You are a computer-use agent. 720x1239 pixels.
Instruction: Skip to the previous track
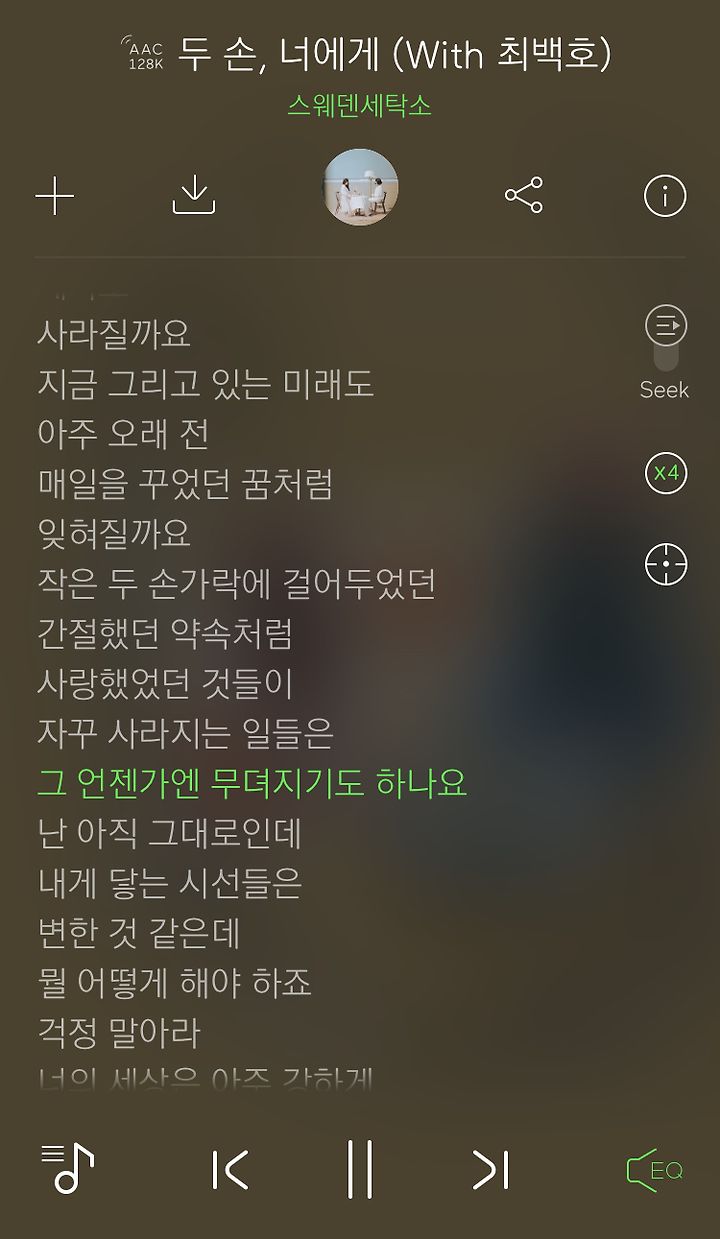click(x=230, y=1169)
